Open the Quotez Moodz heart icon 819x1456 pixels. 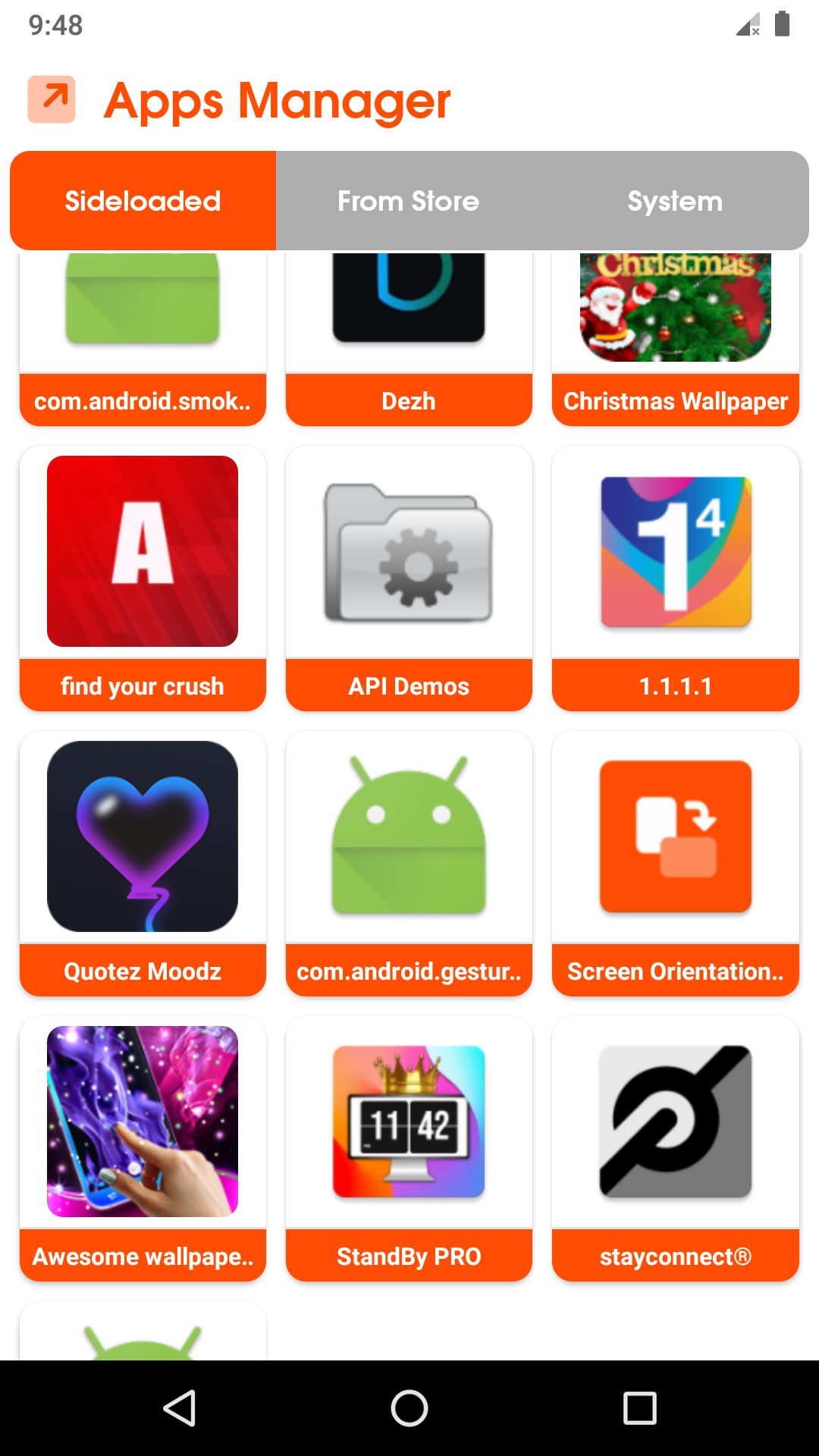[x=143, y=836]
